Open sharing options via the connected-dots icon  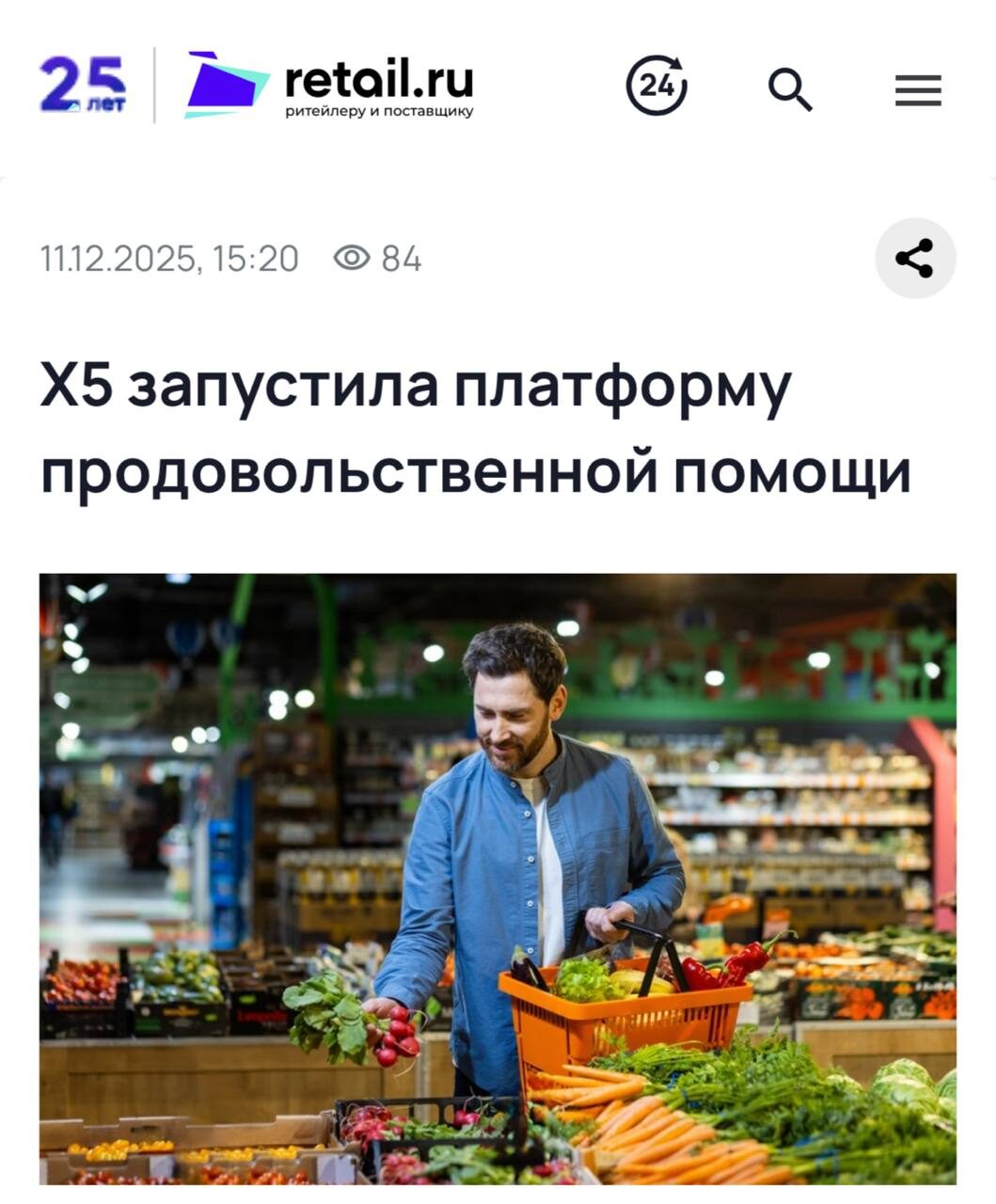tap(915, 260)
